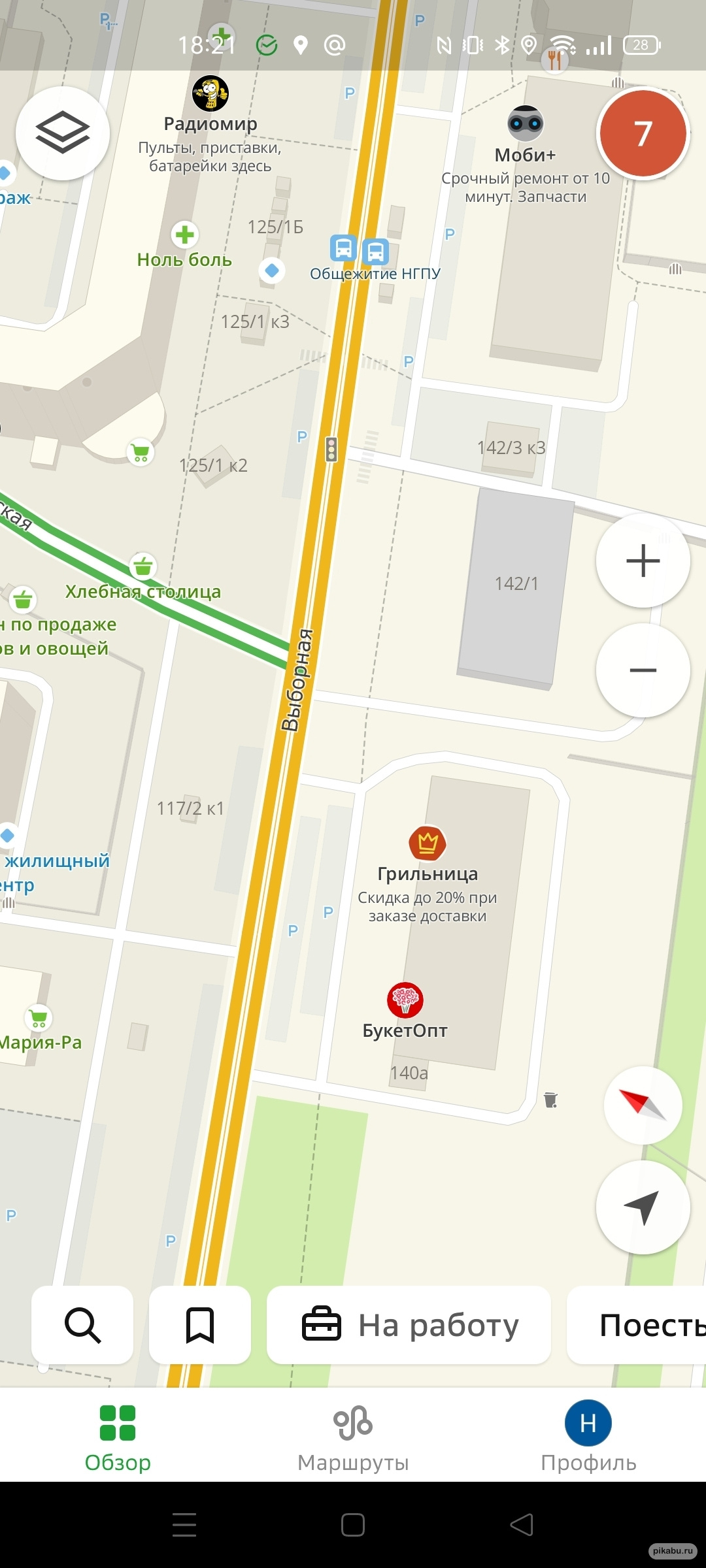Open the search button
The width and height of the screenshot is (706, 1568).
82,1325
